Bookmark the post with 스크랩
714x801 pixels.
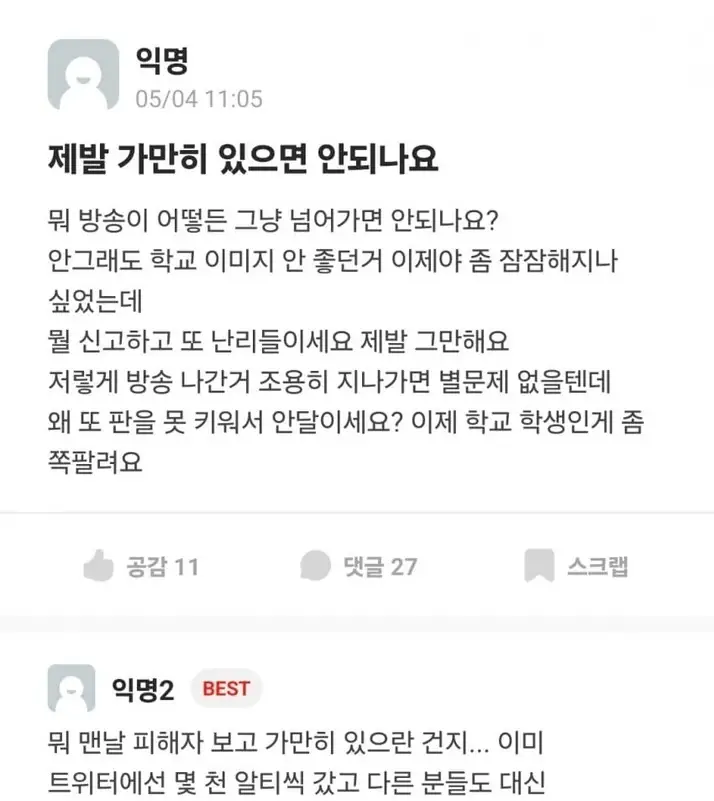pos(576,566)
